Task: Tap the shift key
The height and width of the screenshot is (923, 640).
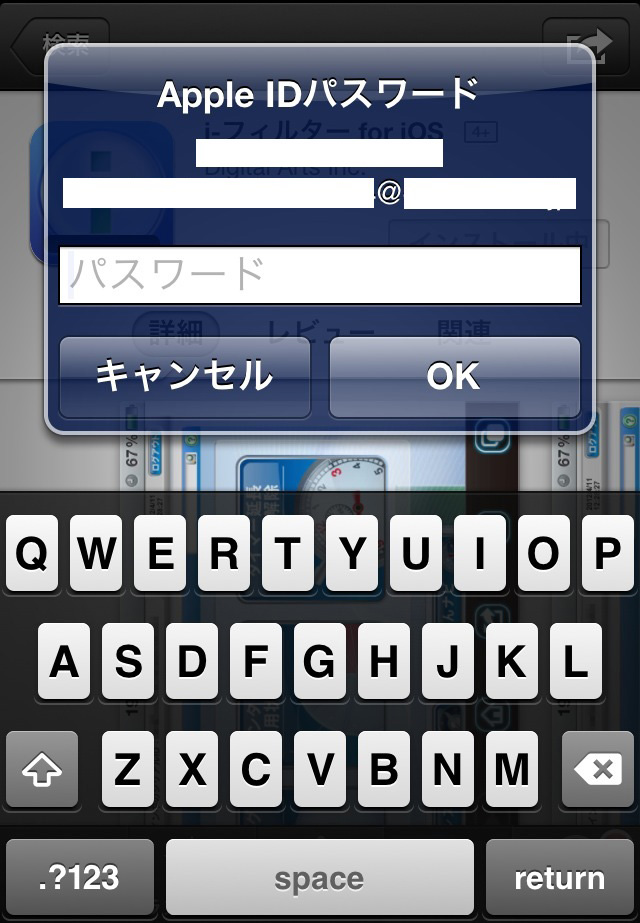Action: pyautogui.click(x=42, y=769)
